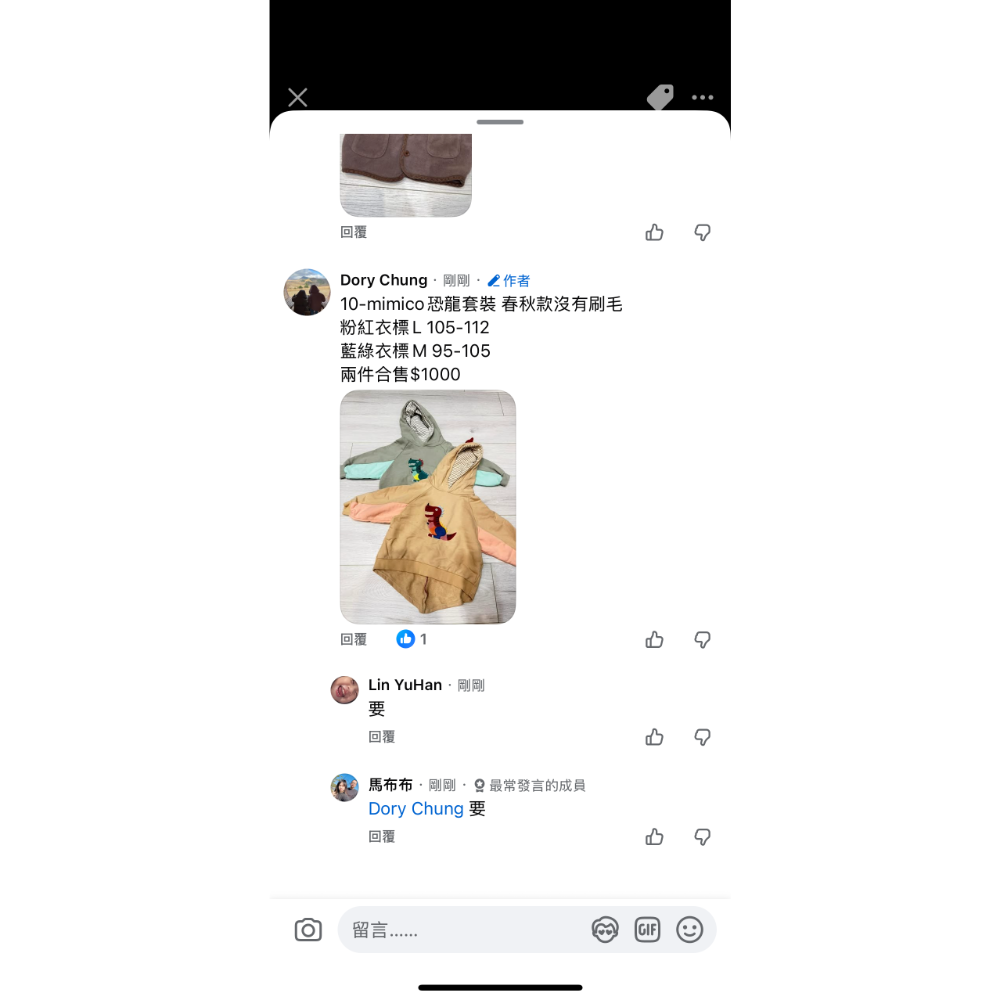The width and height of the screenshot is (1000, 1000).
Task: View Lin YuHan's profile picture
Action: [x=345, y=690]
